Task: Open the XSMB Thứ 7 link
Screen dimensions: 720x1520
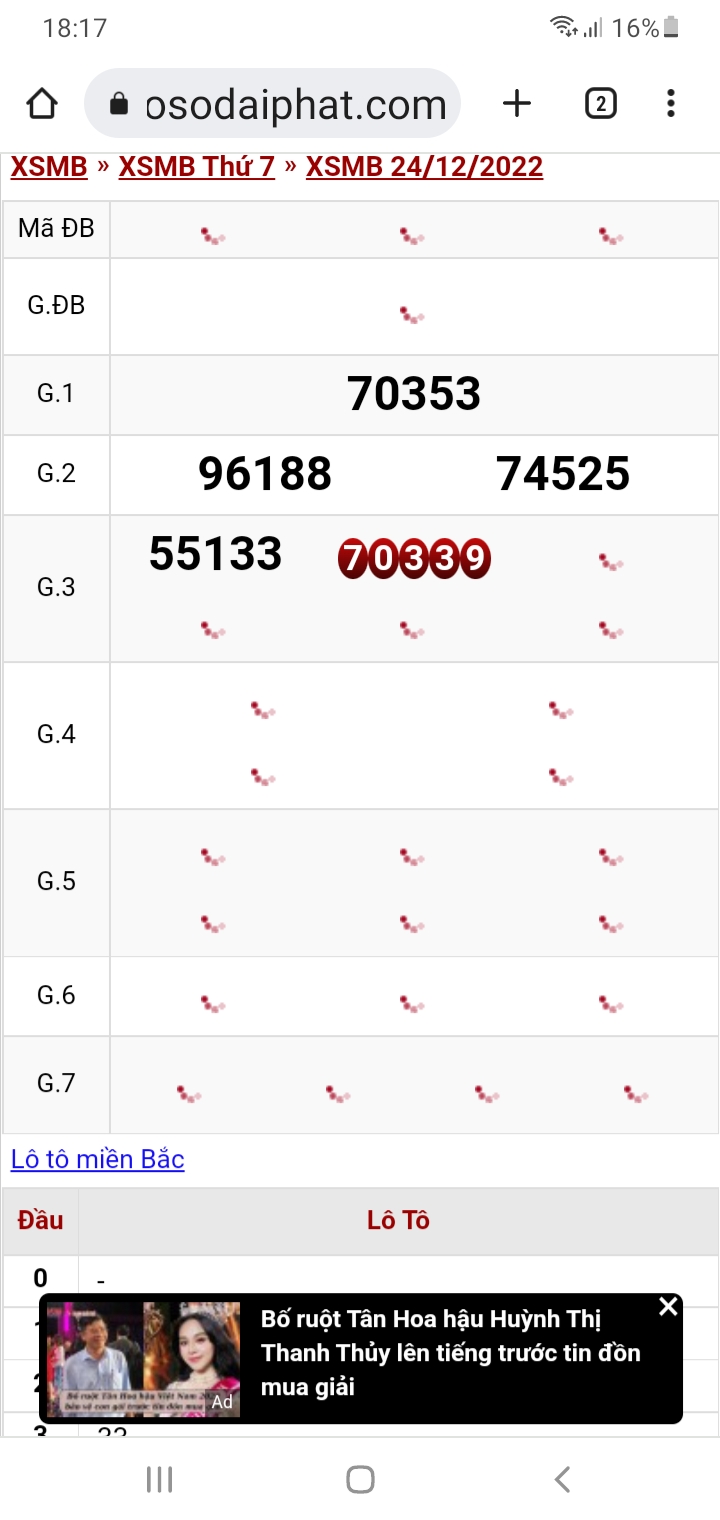Action: click(x=196, y=167)
